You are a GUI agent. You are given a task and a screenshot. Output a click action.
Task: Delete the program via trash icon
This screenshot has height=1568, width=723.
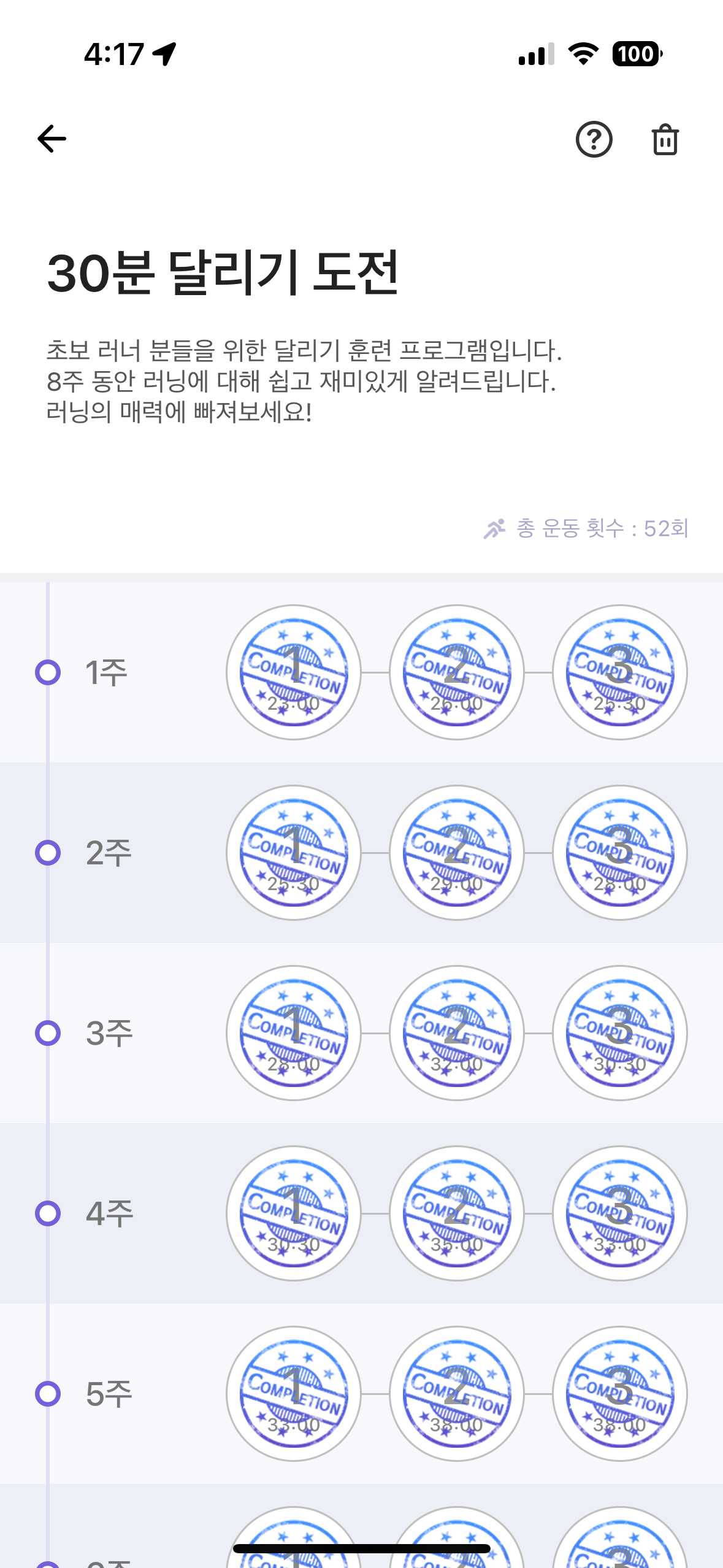(665, 140)
